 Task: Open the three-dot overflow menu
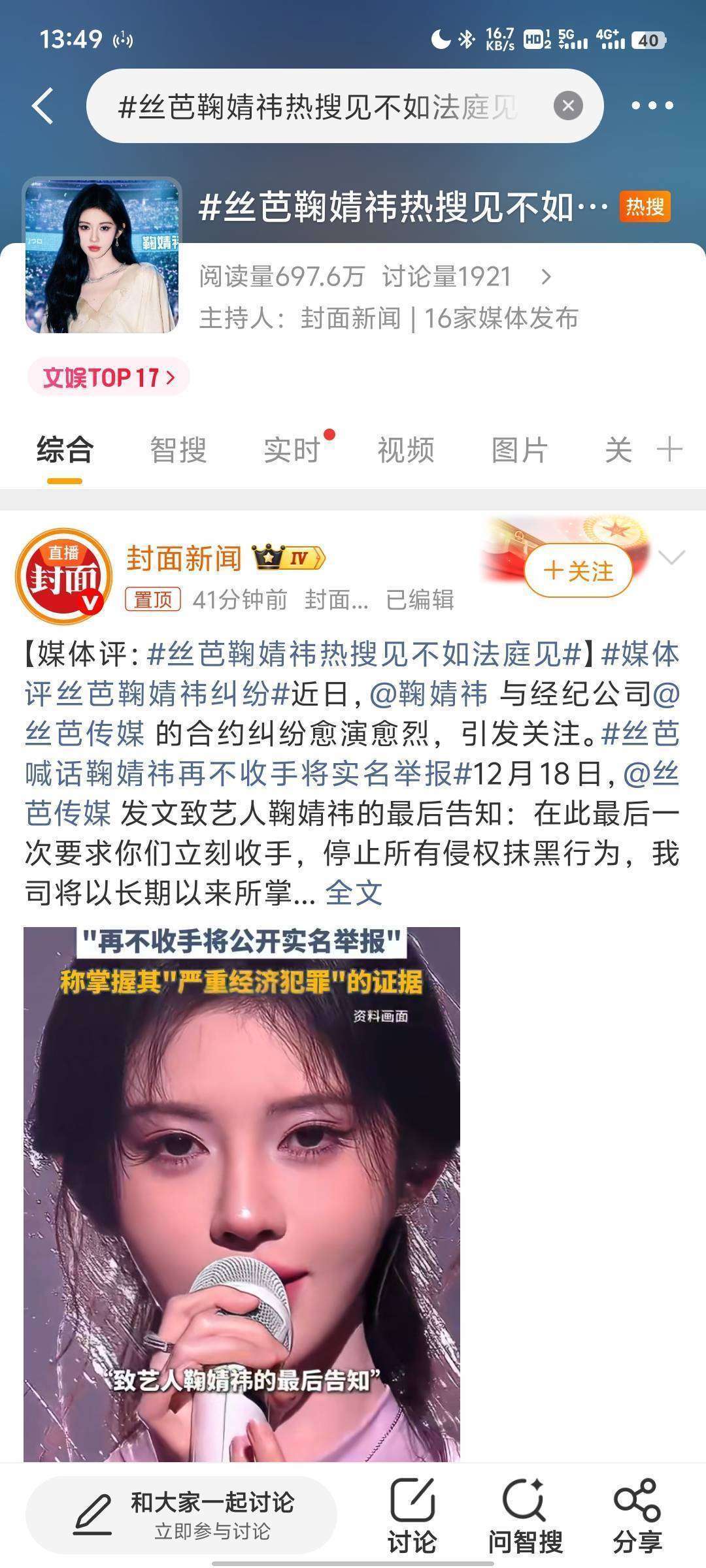652,106
